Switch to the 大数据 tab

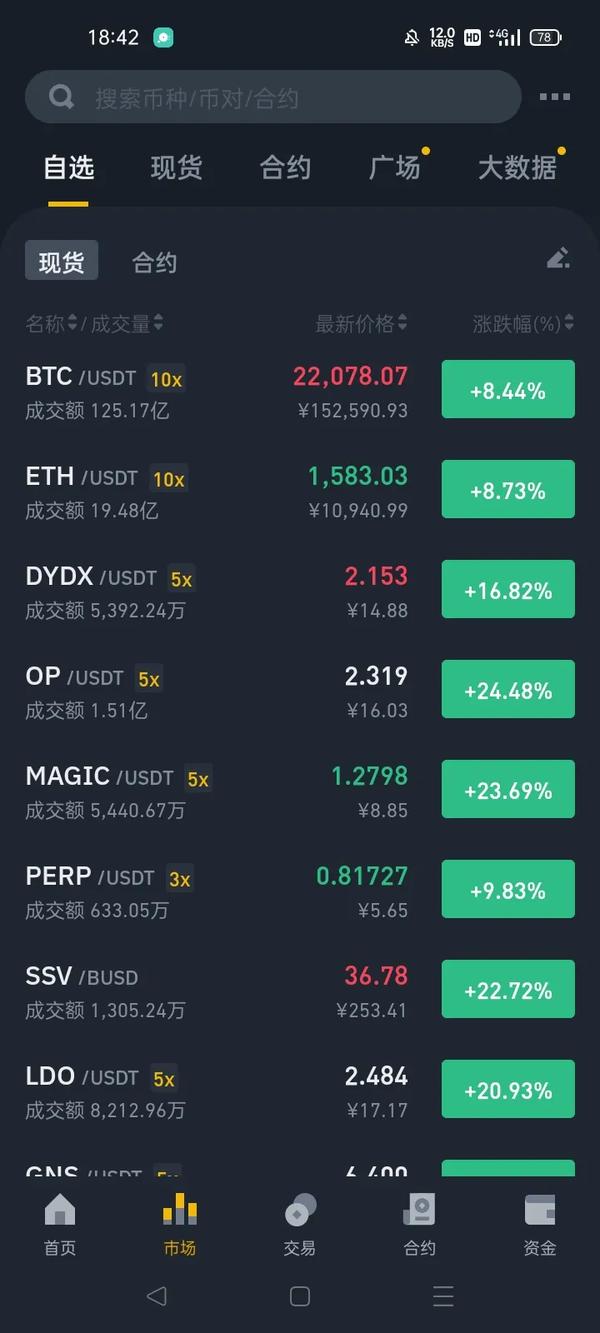(x=517, y=168)
